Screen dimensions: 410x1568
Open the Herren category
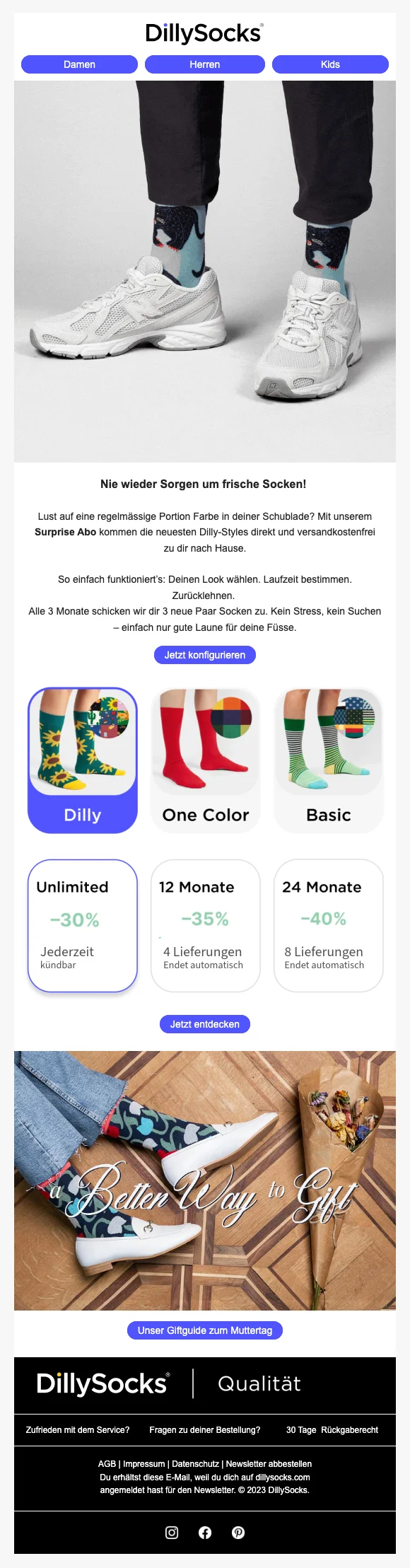click(x=205, y=64)
